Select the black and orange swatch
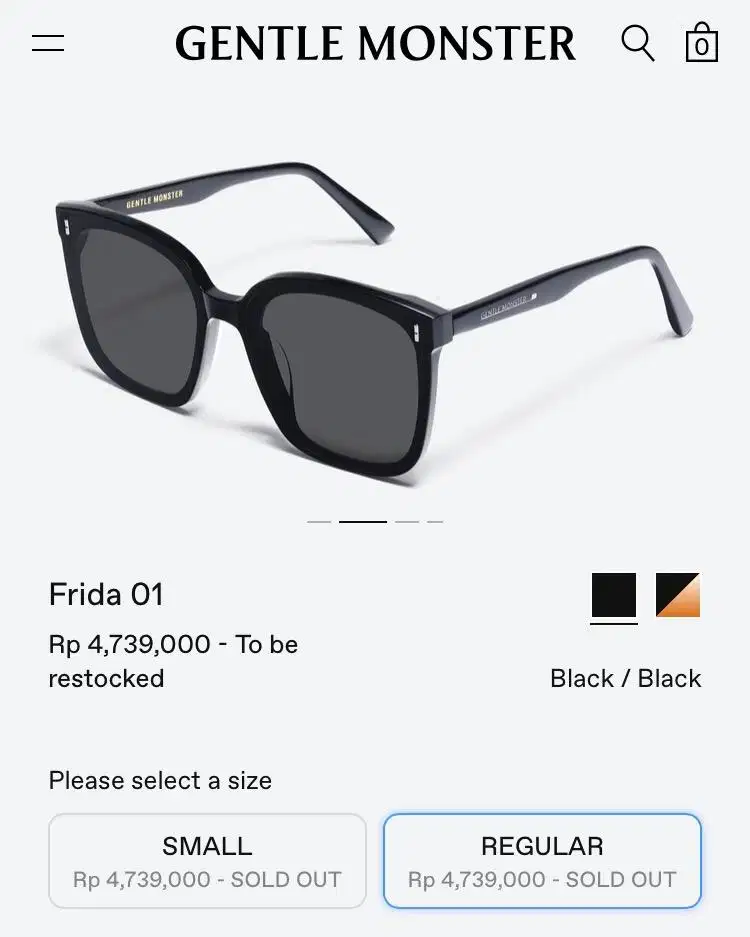Image resolution: width=750 pixels, height=937 pixels. tap(678, 596)
